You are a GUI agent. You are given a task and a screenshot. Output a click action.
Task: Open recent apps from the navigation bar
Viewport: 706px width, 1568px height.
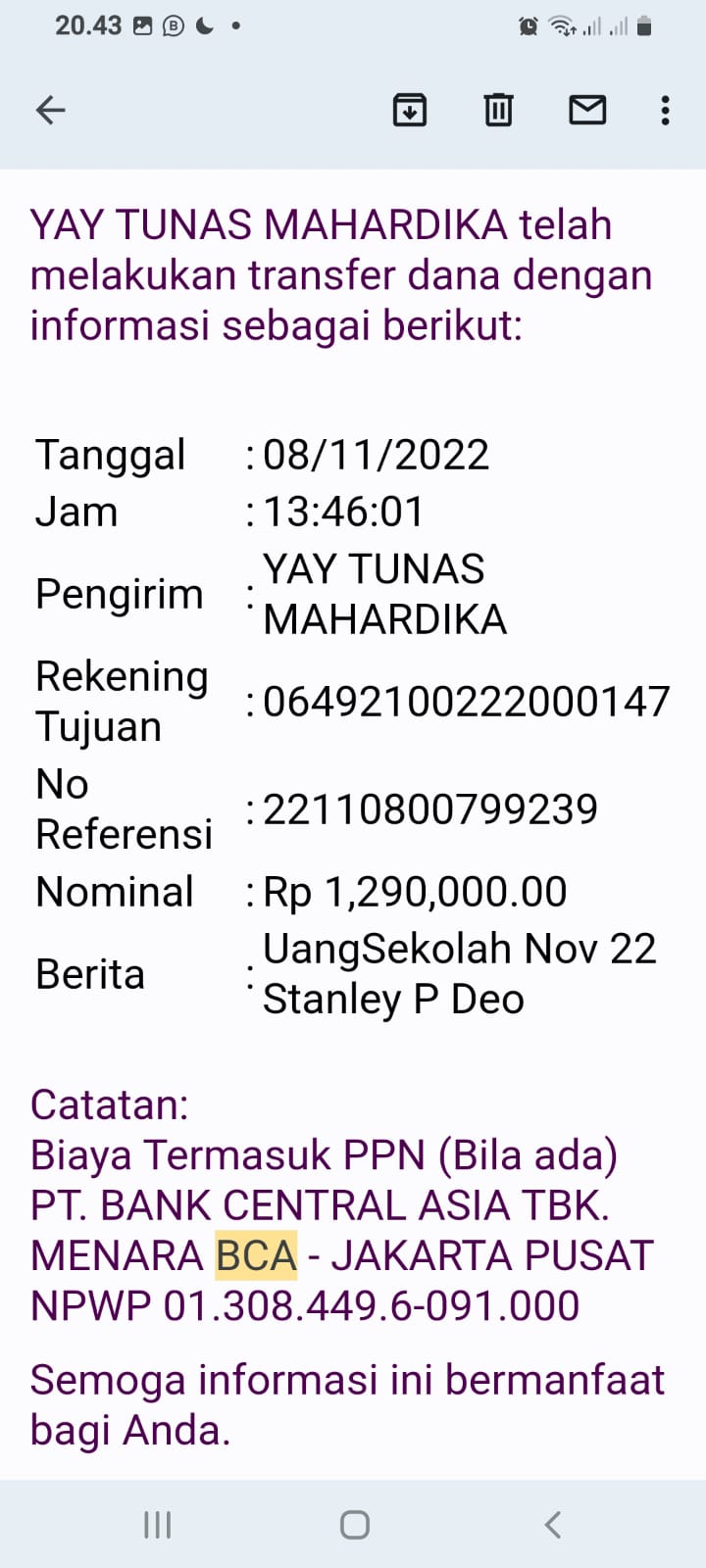157,1524
